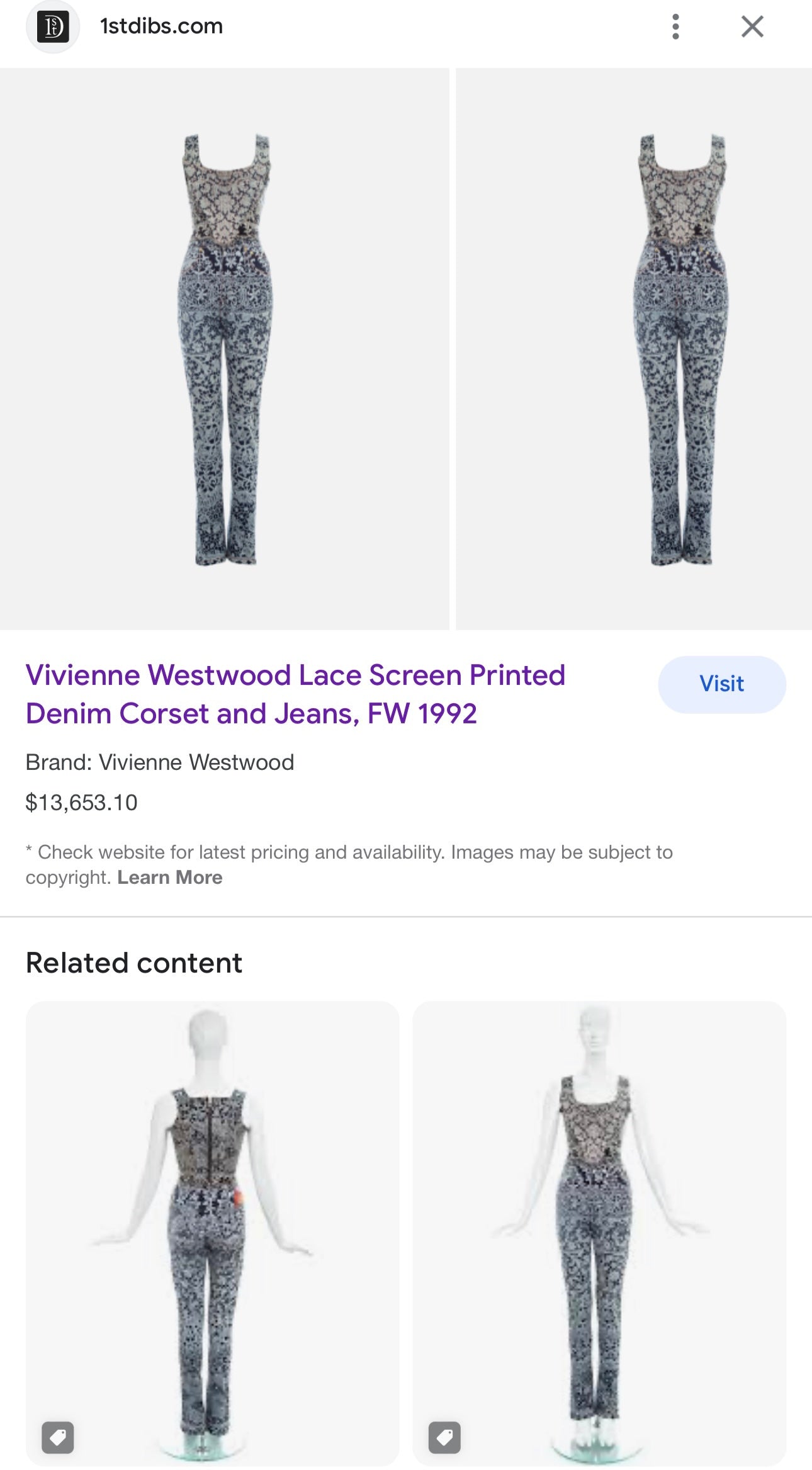The width and height of the screenshot is (812, 1470).
Task: Close the image viewer panel
Action: point(752,26)
